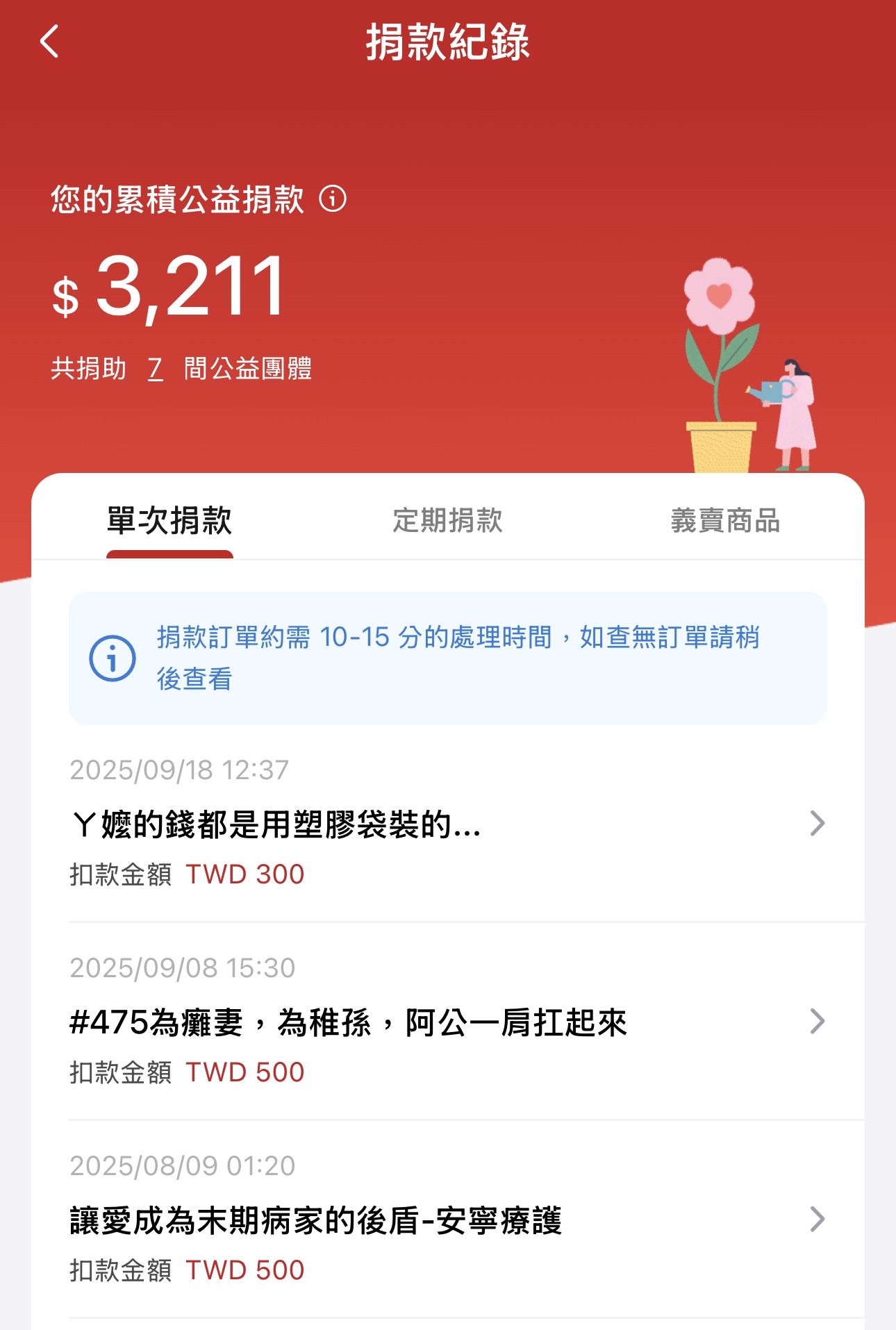Switch to the 定期捐款 tab
896x1330 pixels.
447,521
